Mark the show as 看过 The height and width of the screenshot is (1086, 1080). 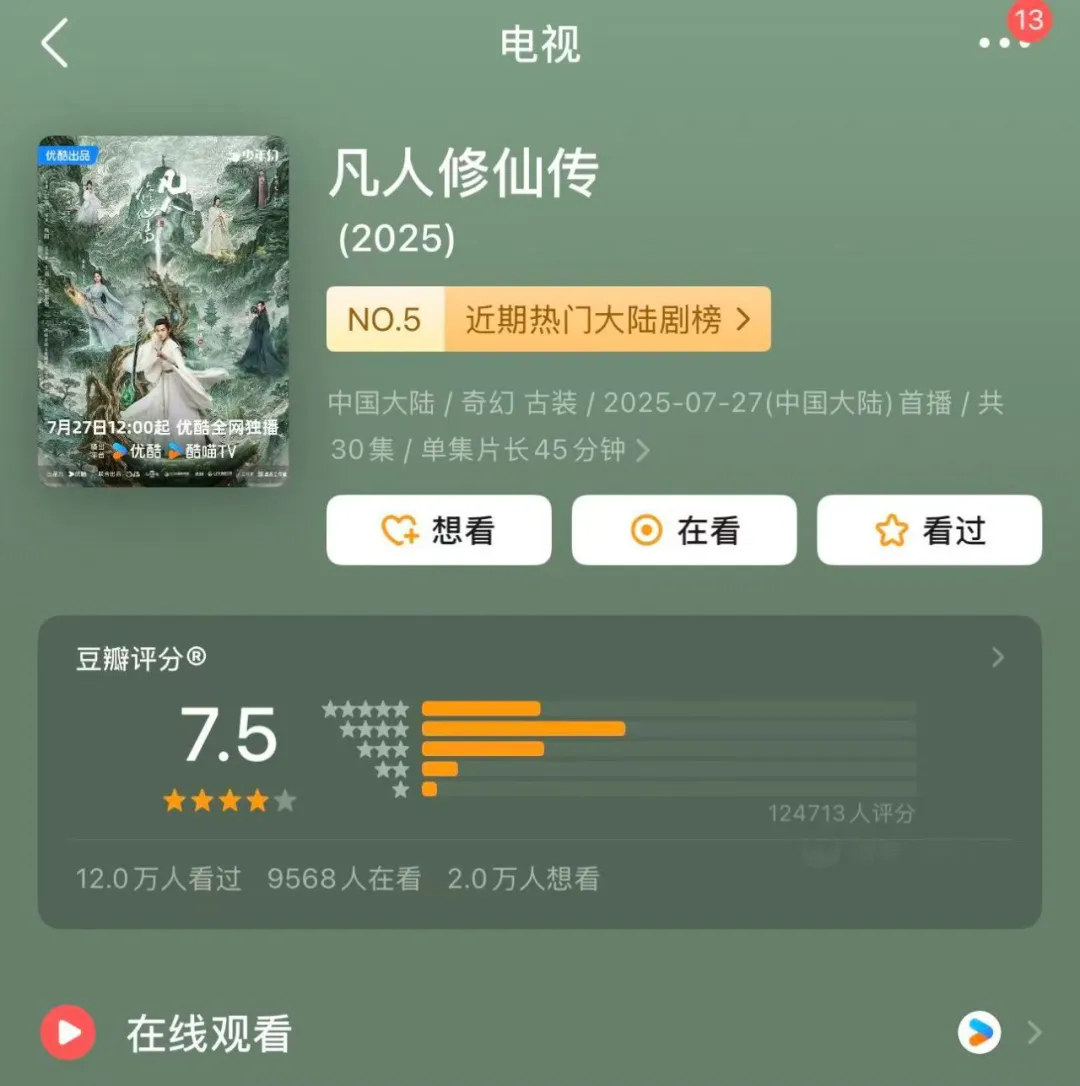928,530
